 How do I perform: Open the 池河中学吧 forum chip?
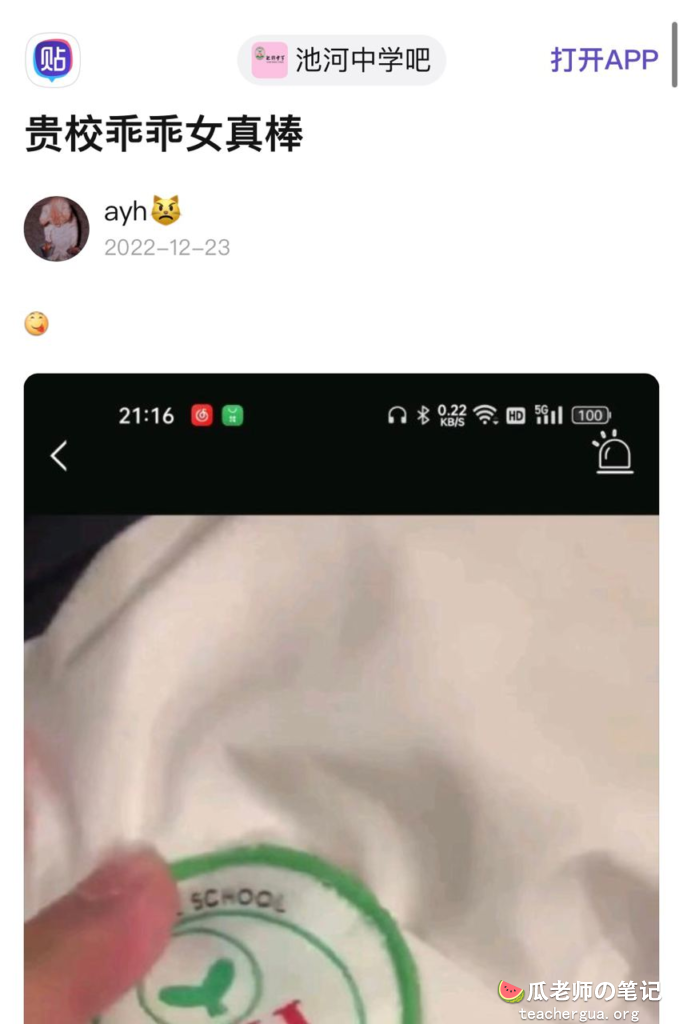[x=341, y=60]
